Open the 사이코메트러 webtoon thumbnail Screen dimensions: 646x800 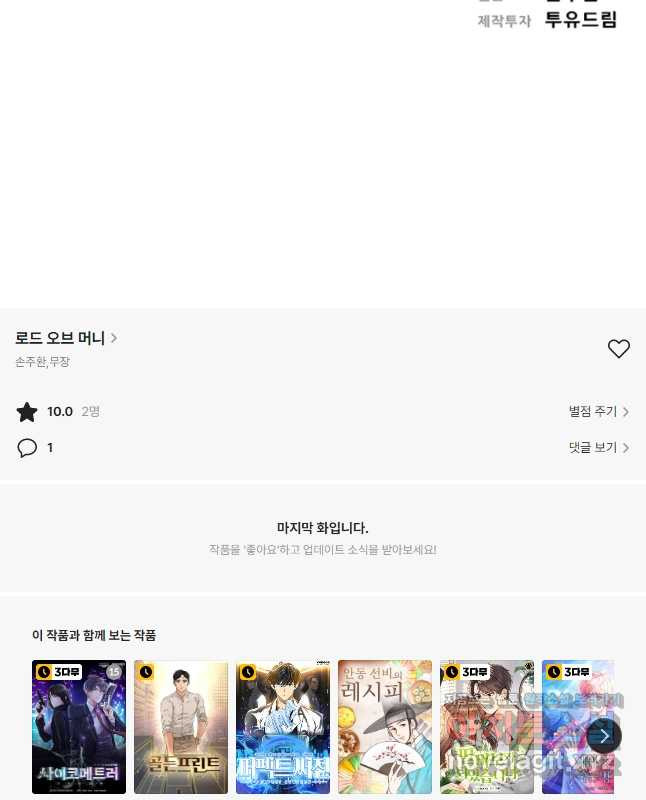click(x=79, y=727)
